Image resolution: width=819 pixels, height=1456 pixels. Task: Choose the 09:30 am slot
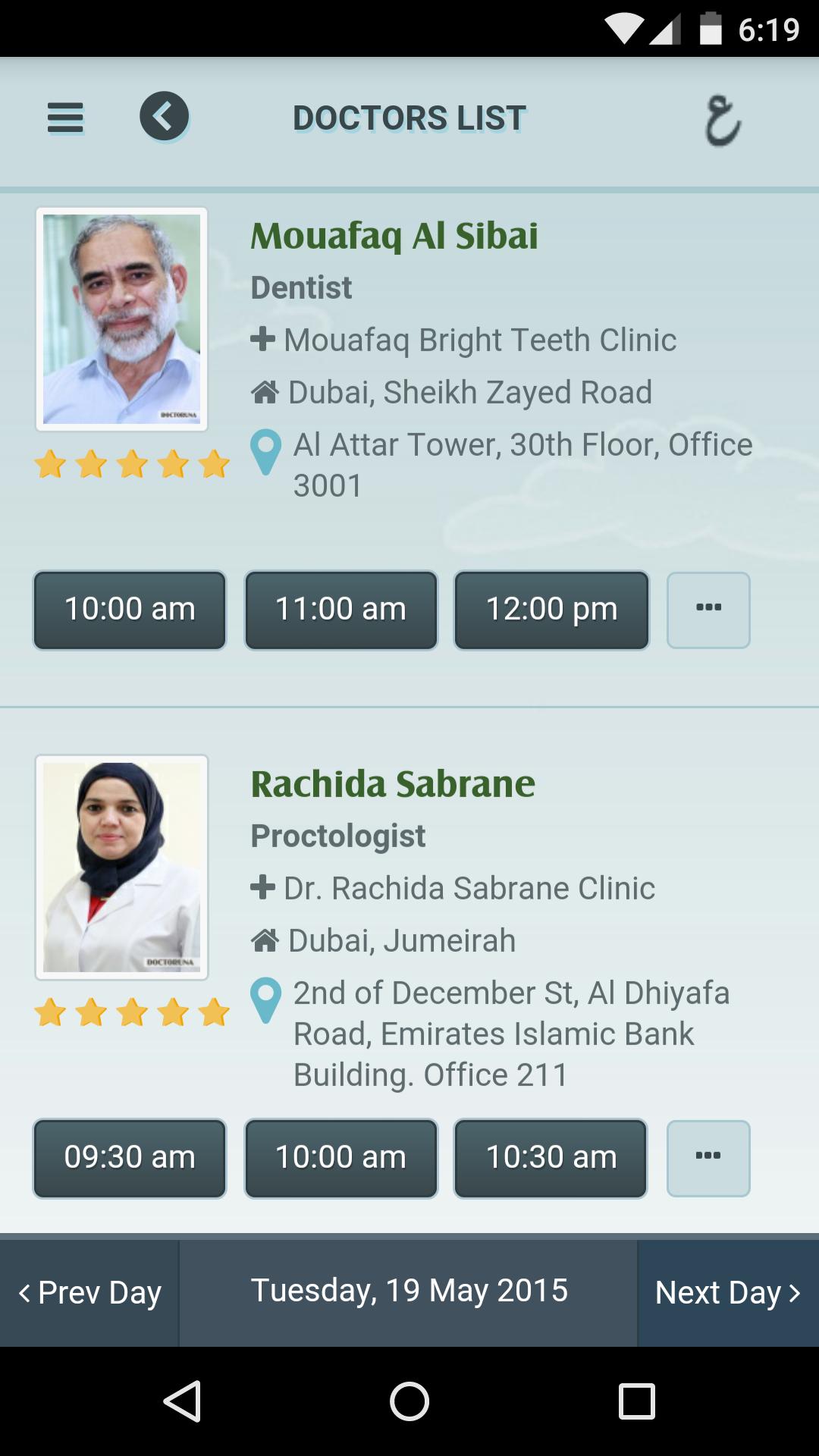point(130,1158)
